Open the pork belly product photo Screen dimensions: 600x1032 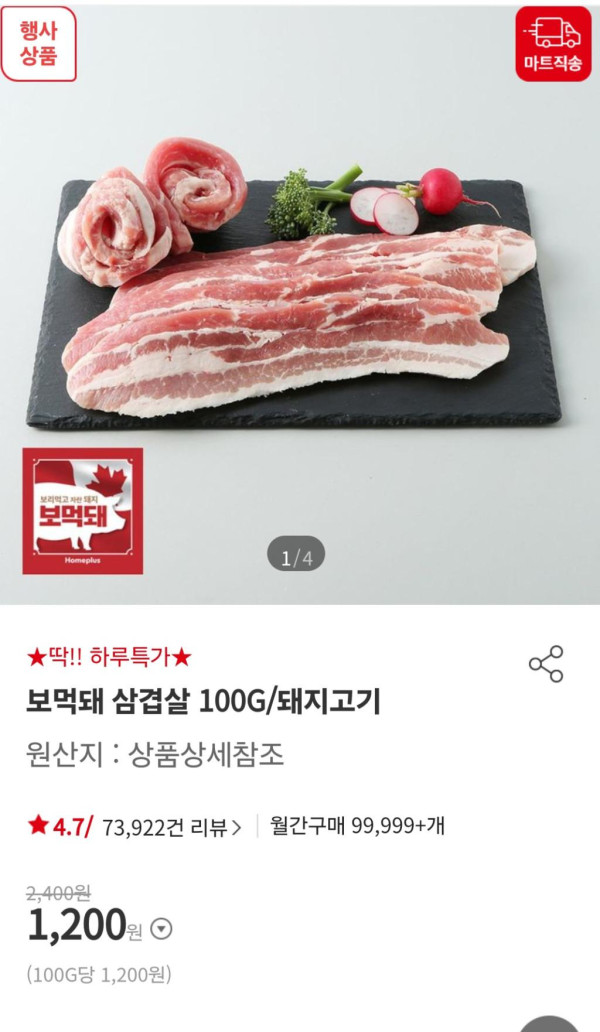pos(300,300)
